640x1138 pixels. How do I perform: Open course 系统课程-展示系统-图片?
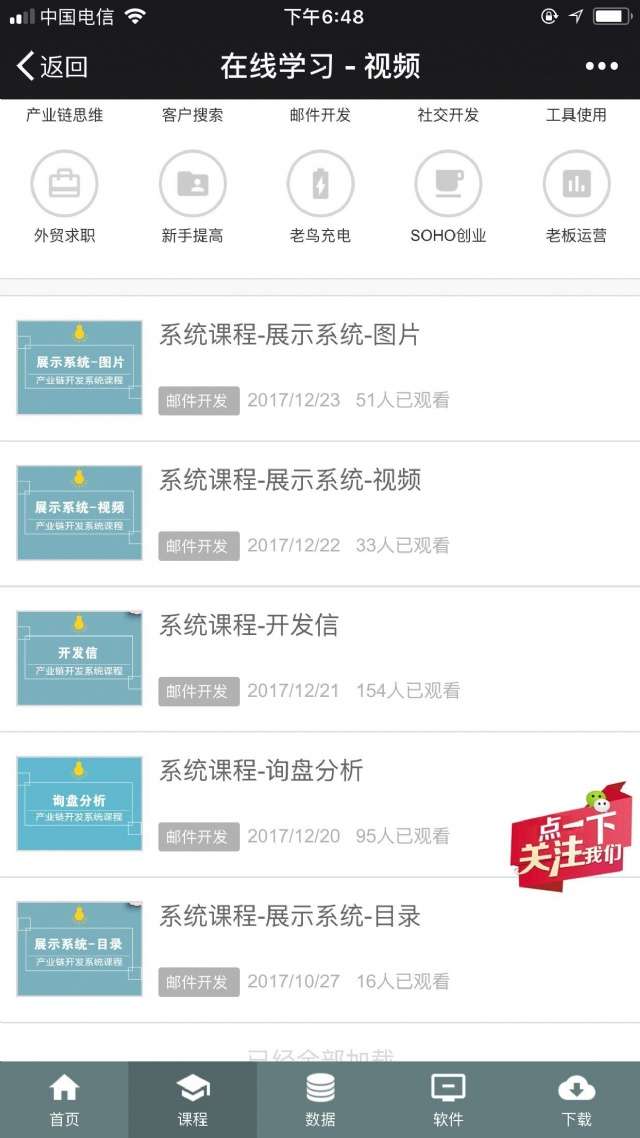(290, 335)
